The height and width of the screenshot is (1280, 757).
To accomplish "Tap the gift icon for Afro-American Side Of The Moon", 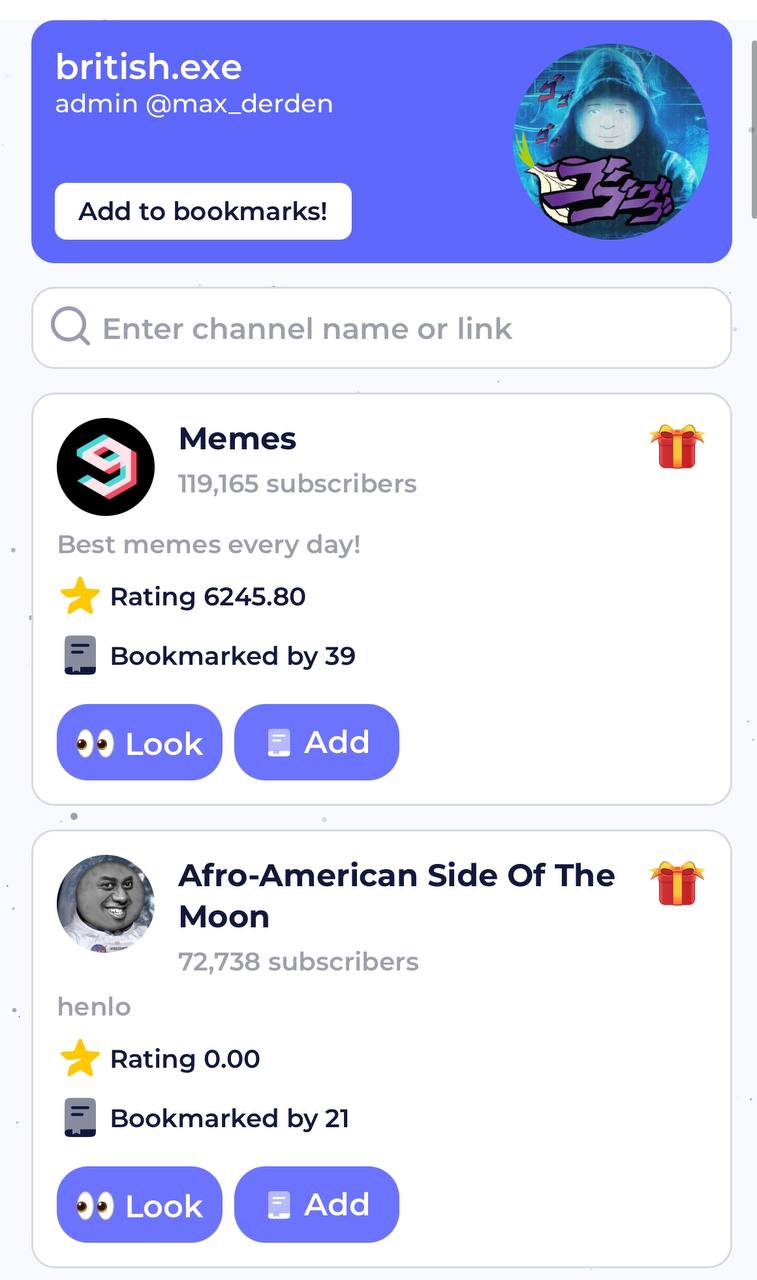I will coord(677,883).
